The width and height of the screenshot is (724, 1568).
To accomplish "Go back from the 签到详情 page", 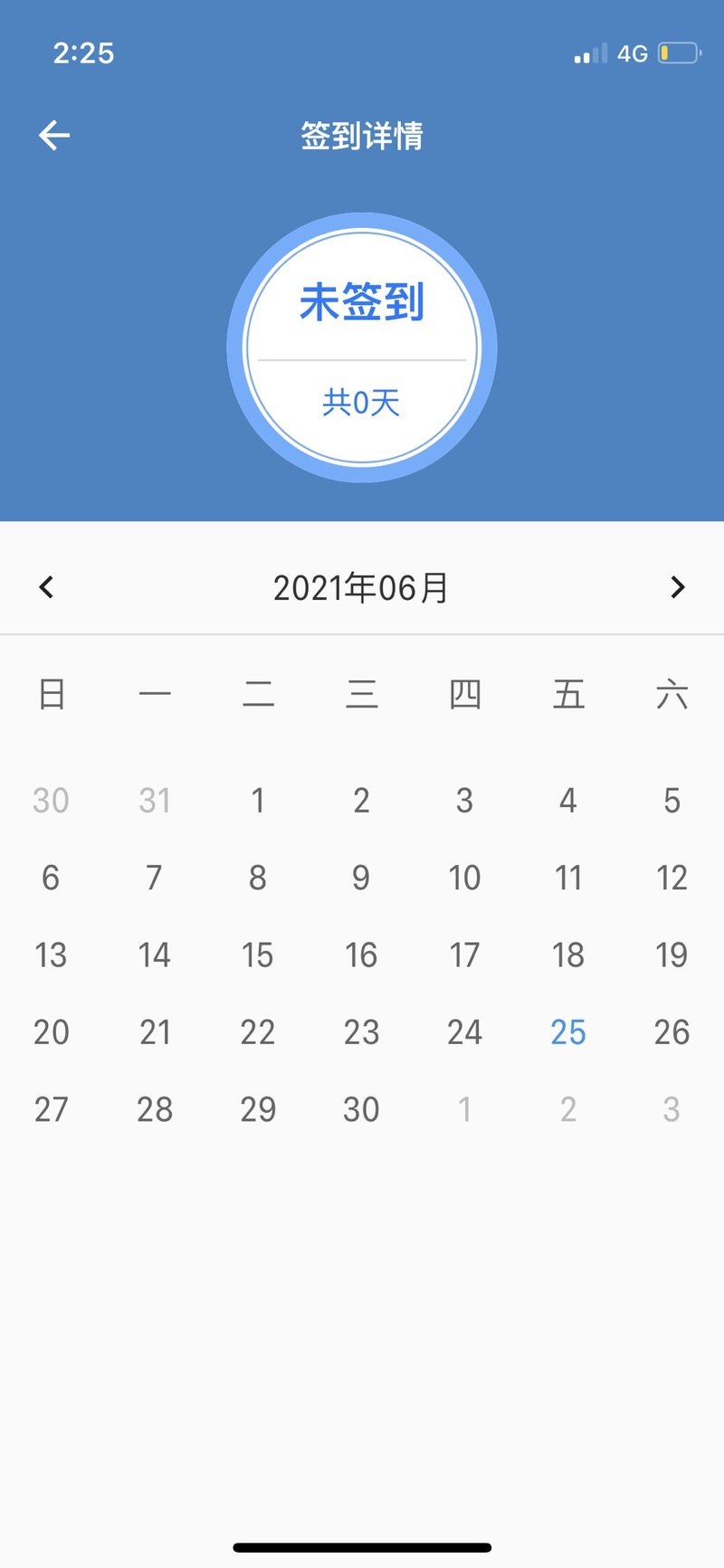I will pyautogui.click(x=54, y=136).
